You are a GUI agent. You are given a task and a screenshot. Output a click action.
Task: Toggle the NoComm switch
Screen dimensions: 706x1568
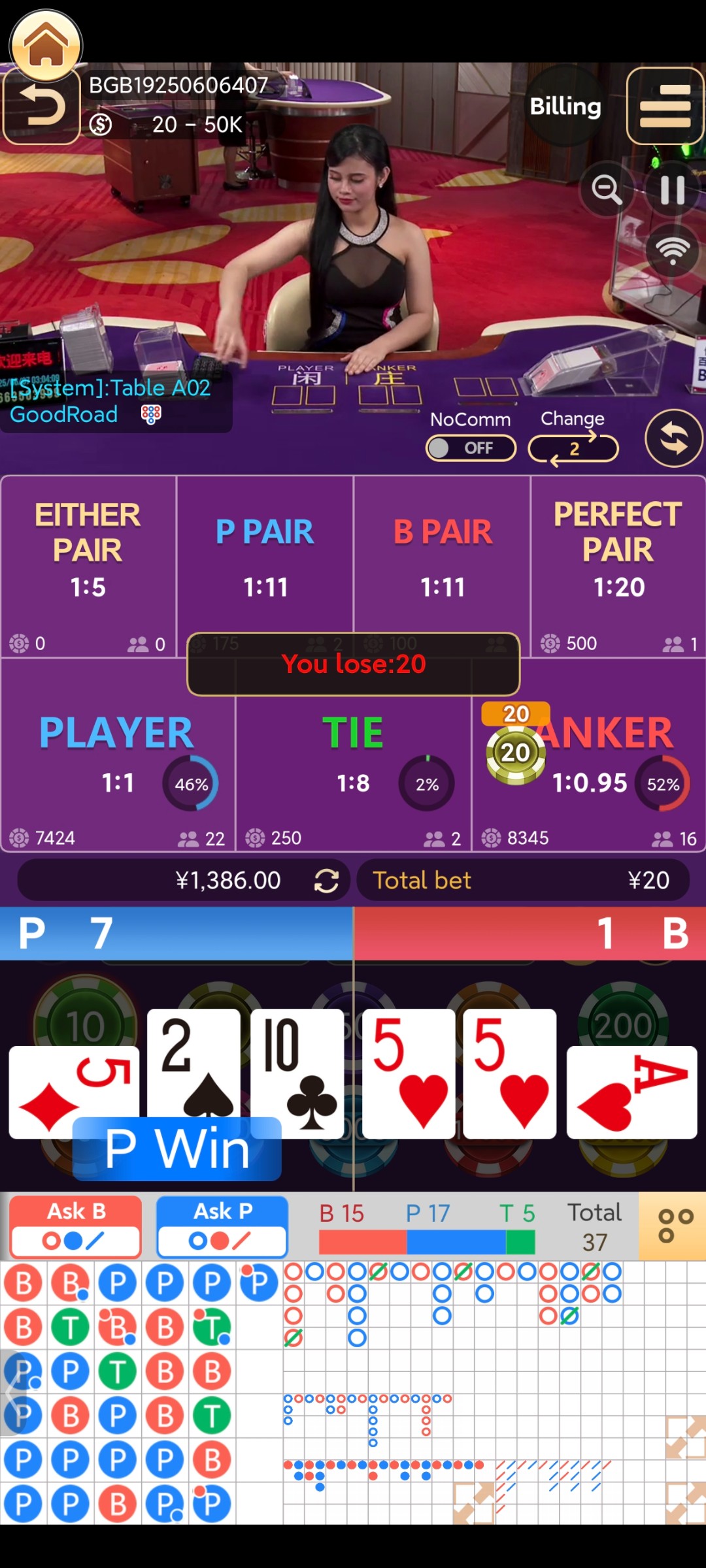click(x=470, y=448)
